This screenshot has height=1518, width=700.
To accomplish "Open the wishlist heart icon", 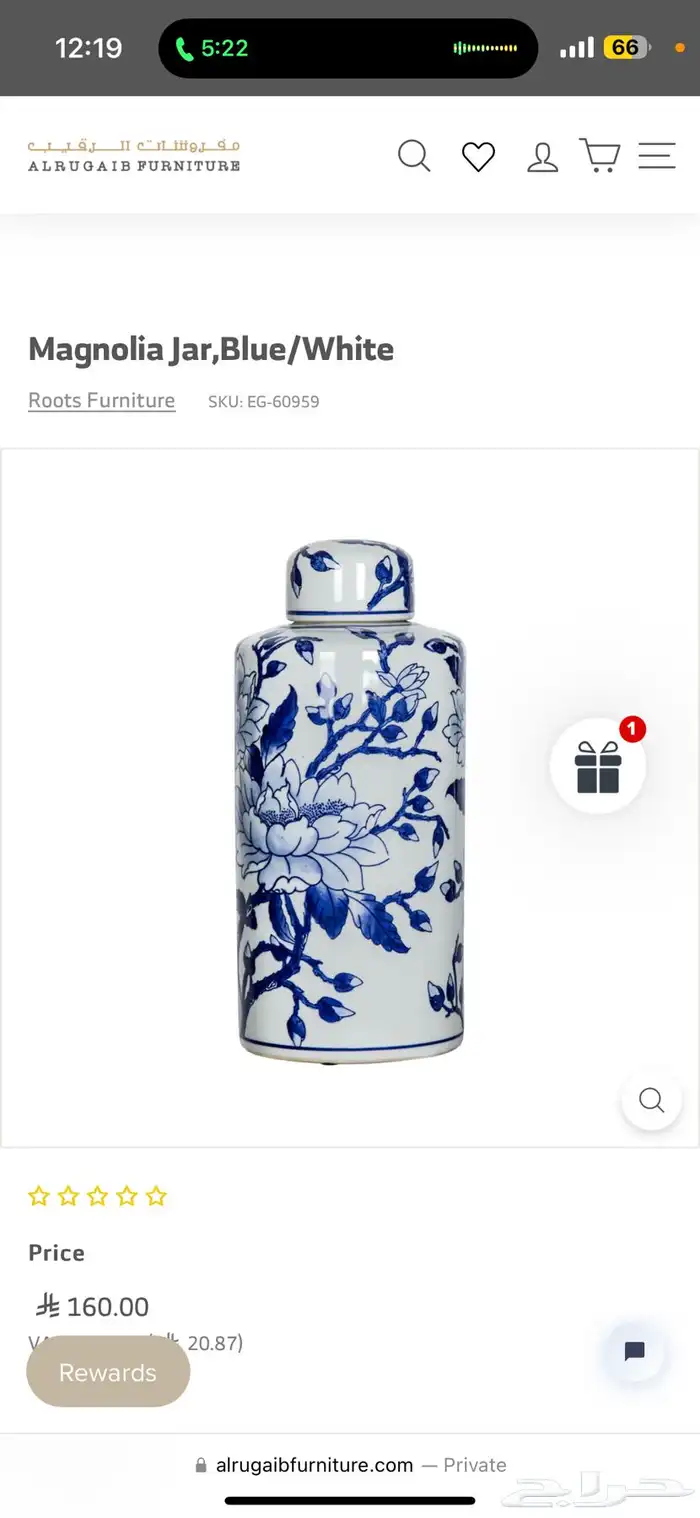I will (478, 156).
